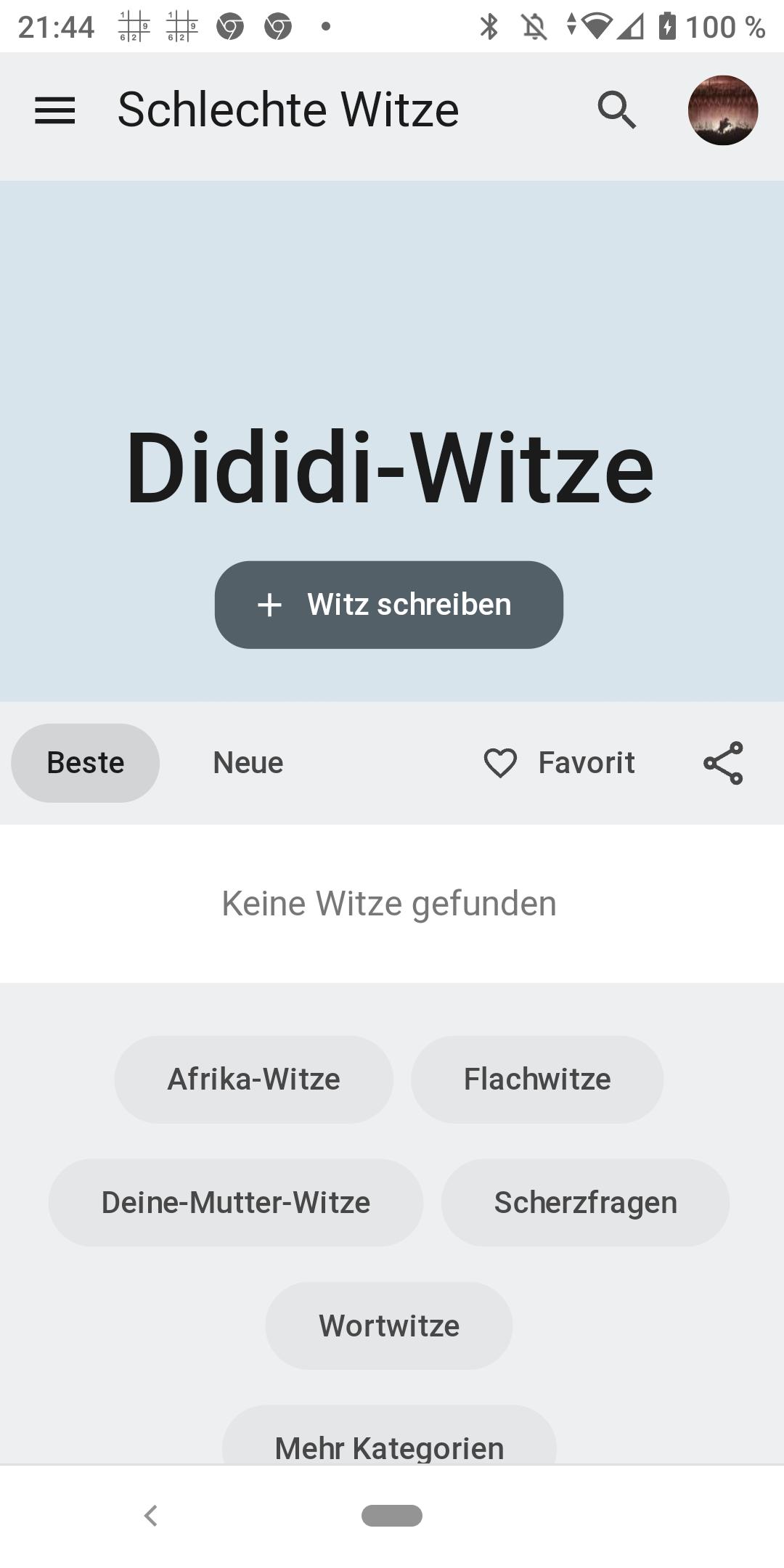
Task: Switch to the Neue tab
Action: click(248, 763)
